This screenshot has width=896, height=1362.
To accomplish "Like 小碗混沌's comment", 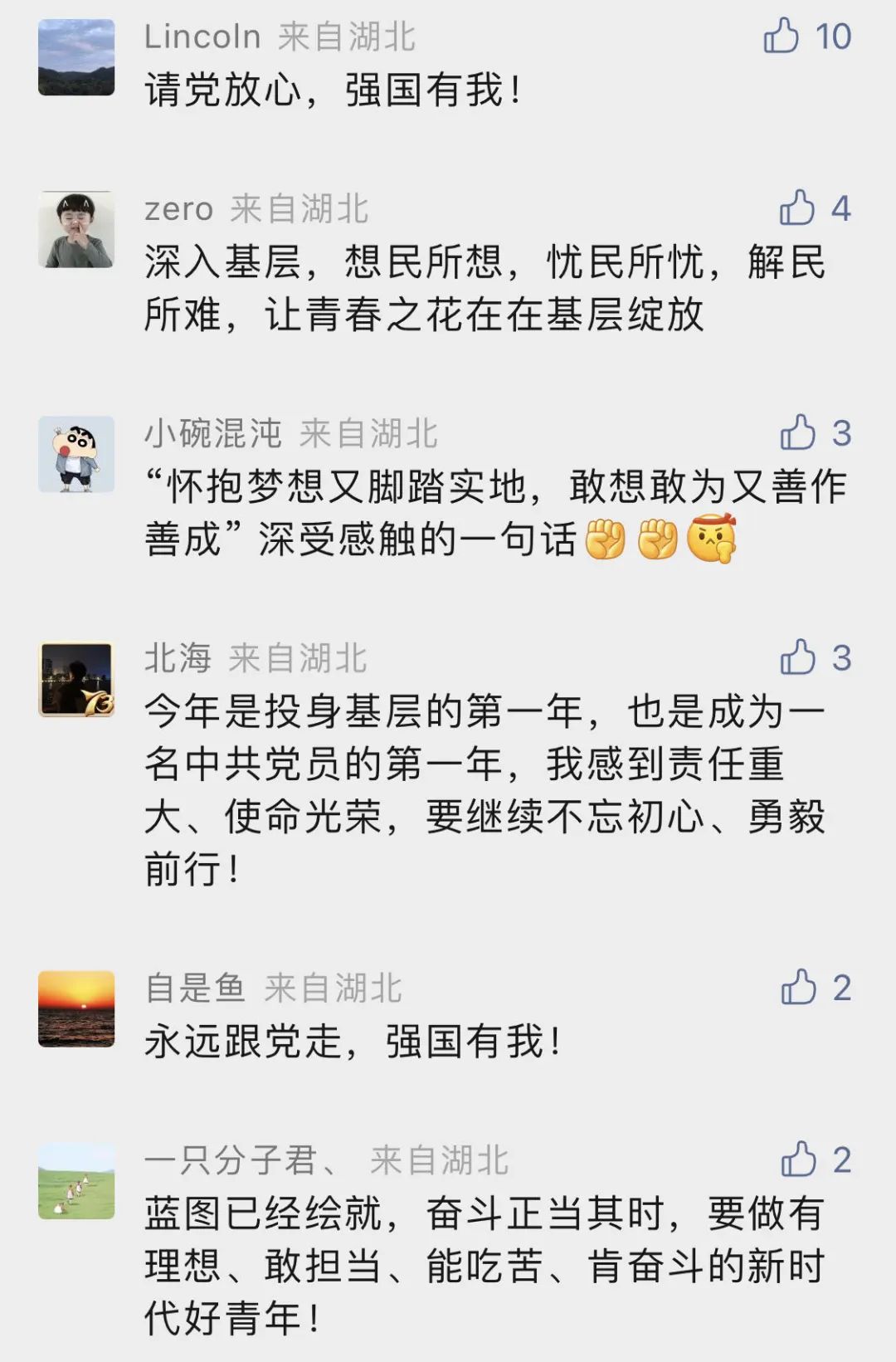I will pyautogui.click(x=798, y=433).
